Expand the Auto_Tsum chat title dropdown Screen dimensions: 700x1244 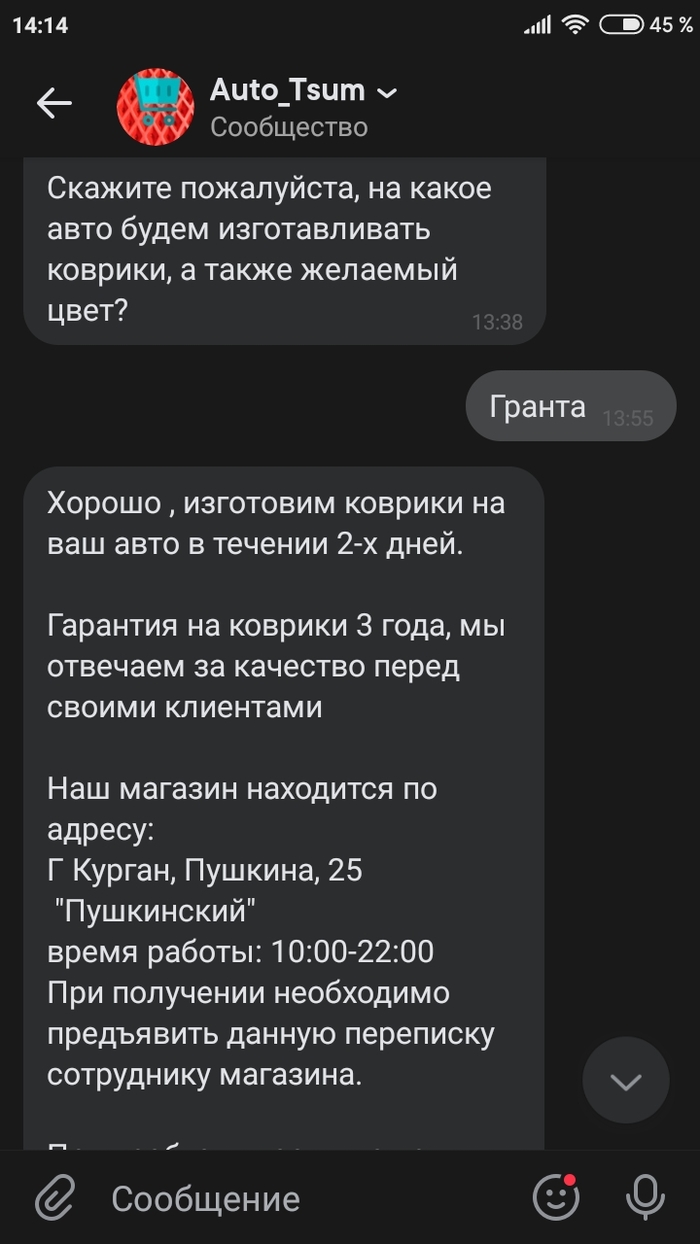point(387,93)
